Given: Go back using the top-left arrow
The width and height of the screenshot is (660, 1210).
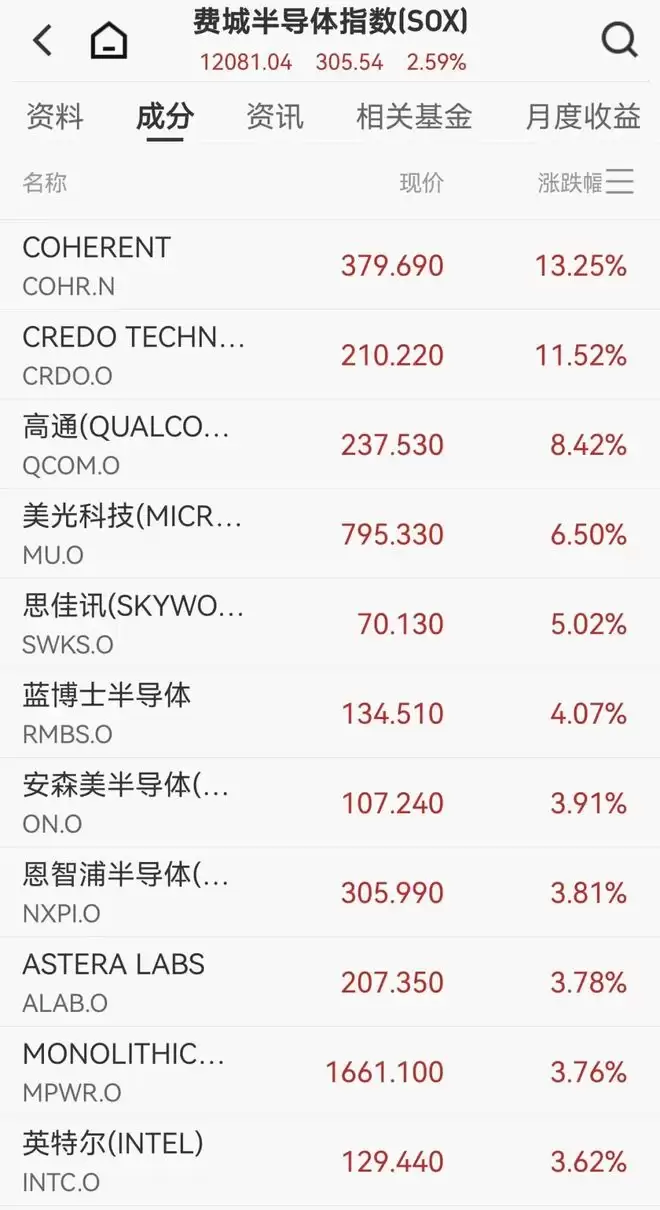Looking at the screenshot, I should (42, 41).
